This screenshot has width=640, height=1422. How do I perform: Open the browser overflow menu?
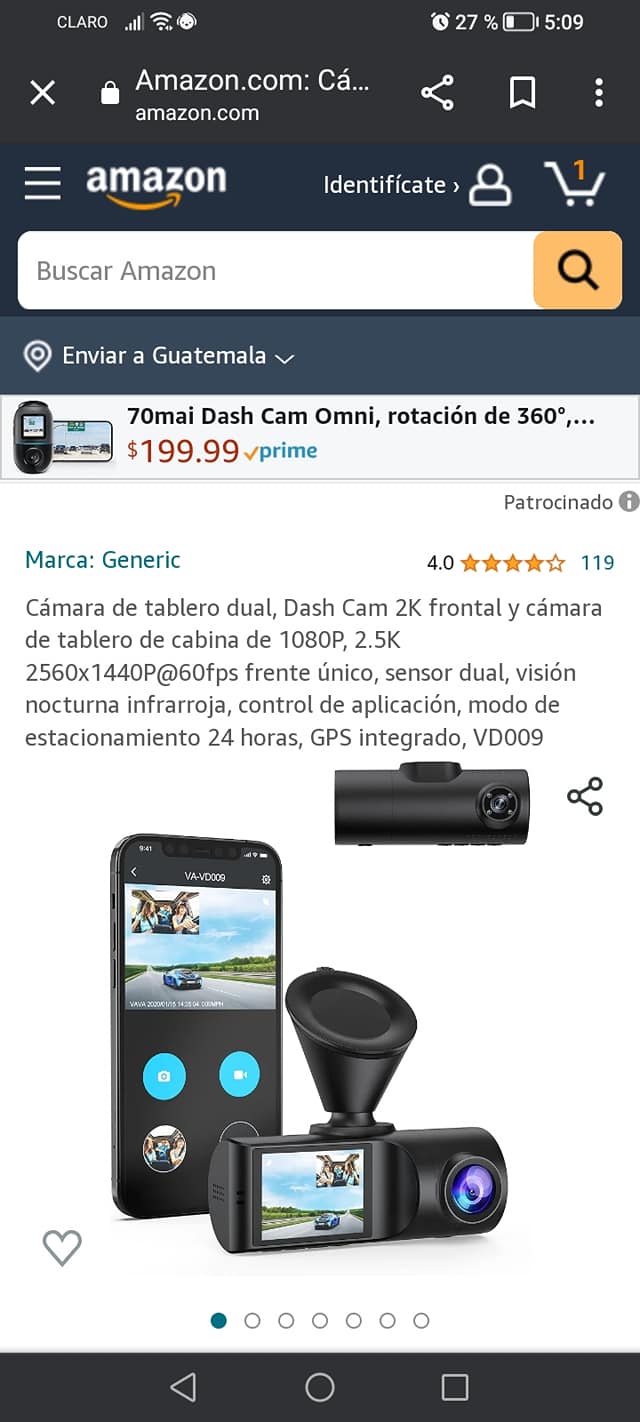[x=598, y=93]
